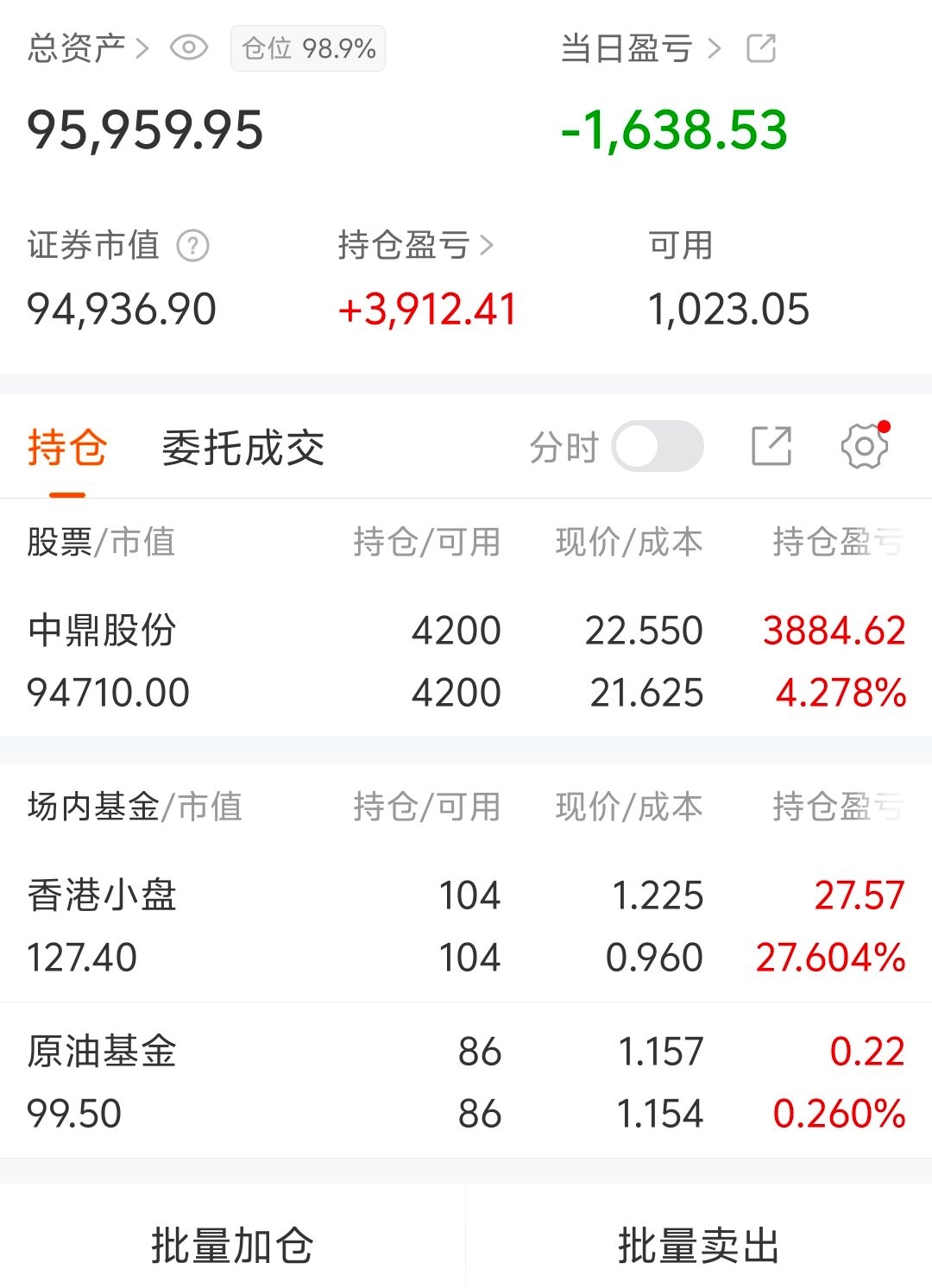Tap the 批量卖出 button
The image size is (932, 1288).
tap(698, 1245)
